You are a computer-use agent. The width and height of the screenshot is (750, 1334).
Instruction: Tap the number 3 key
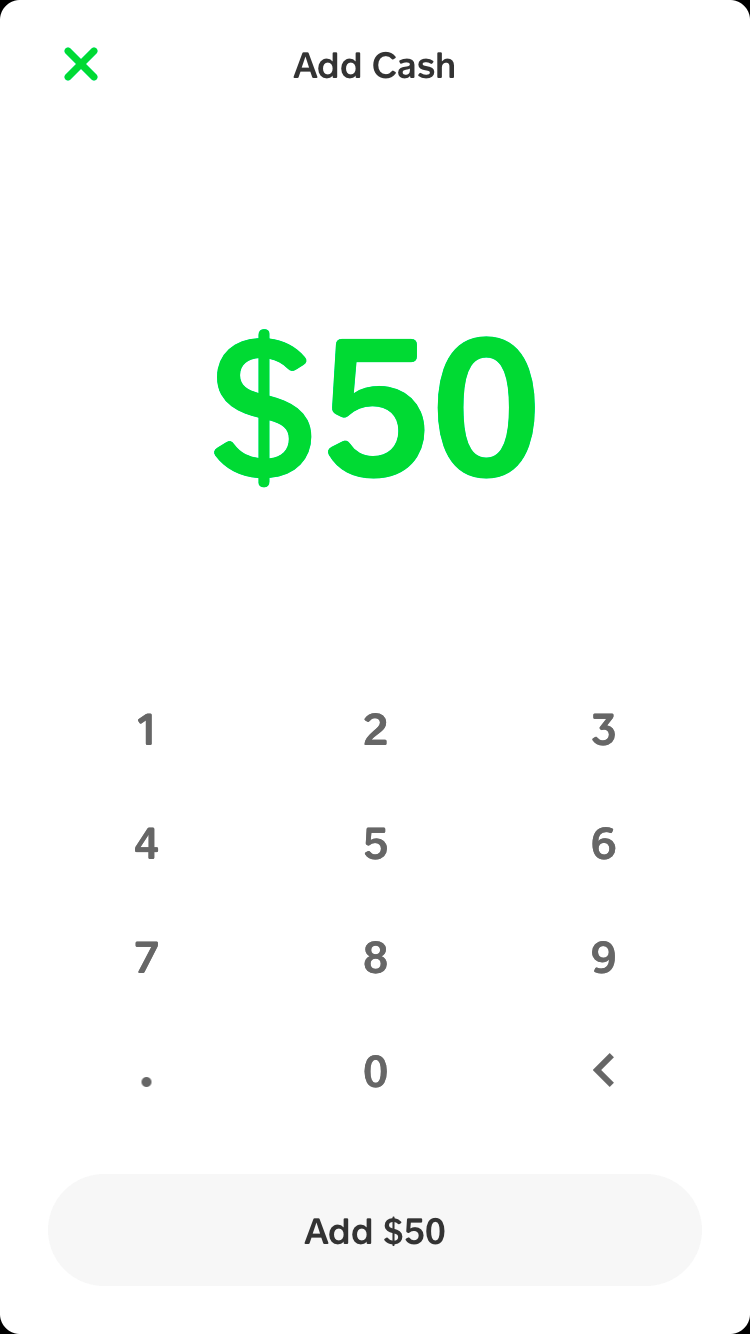coord(603,730)
